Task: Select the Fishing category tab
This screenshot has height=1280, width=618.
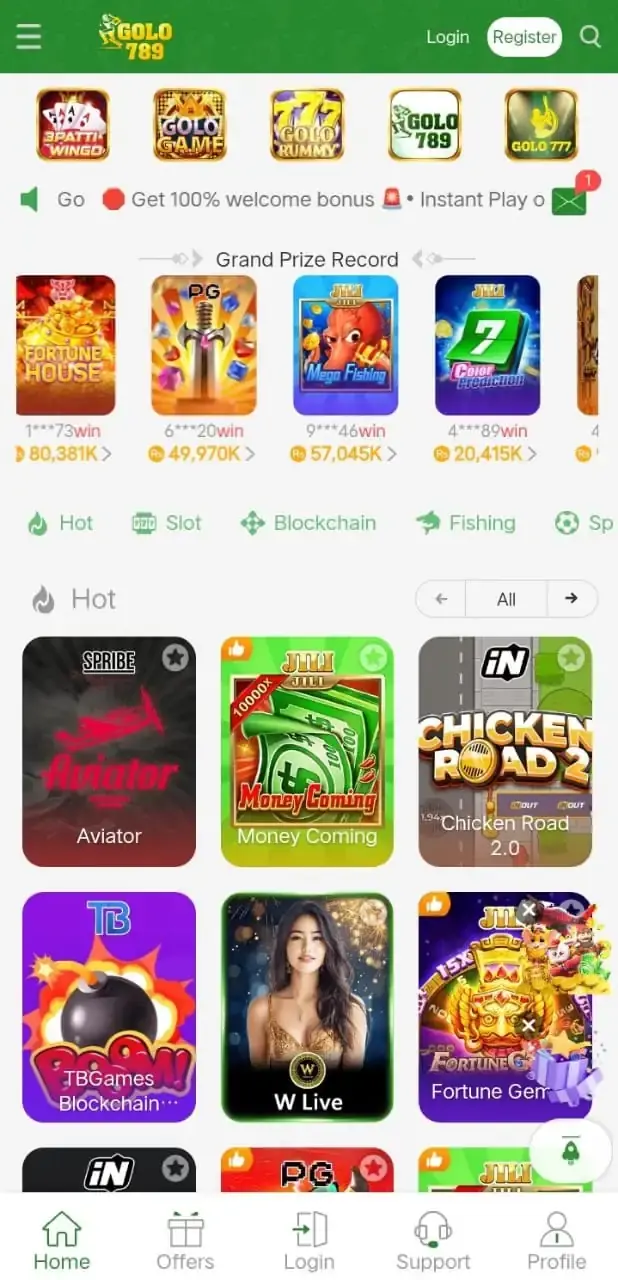Action: (x=466, y=523)
